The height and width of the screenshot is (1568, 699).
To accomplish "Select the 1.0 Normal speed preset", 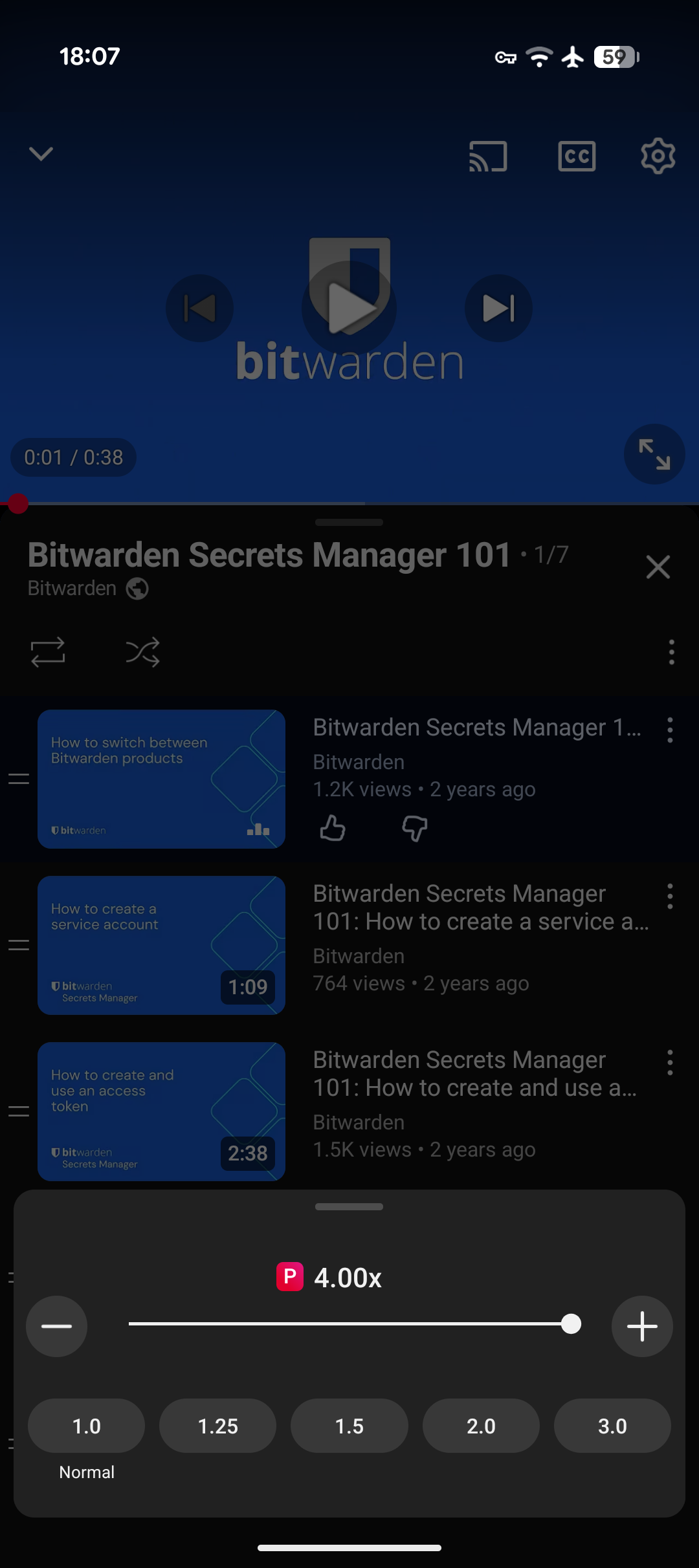I will (87, 1426).
